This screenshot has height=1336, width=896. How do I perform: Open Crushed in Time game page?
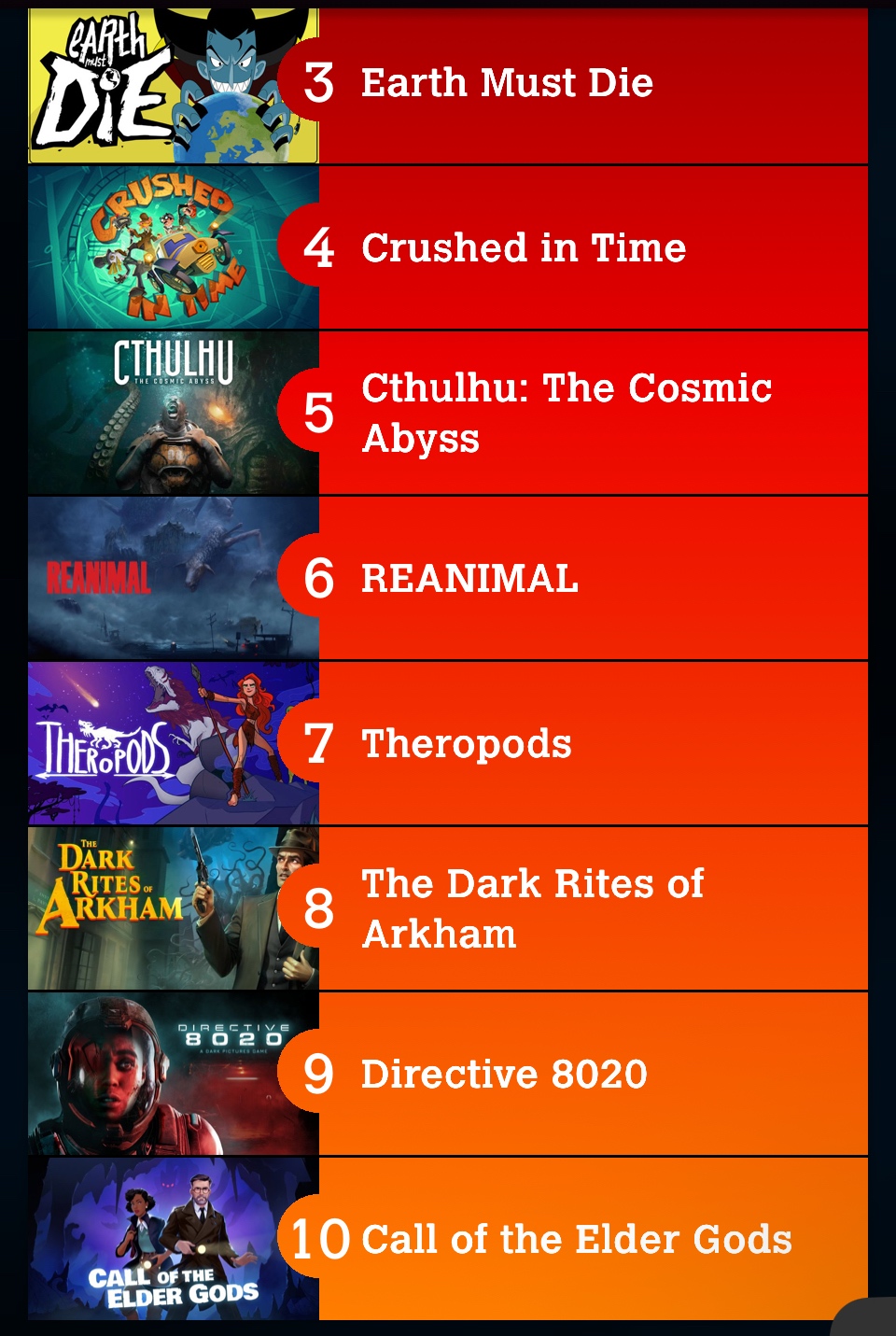[x=523, y=248]
